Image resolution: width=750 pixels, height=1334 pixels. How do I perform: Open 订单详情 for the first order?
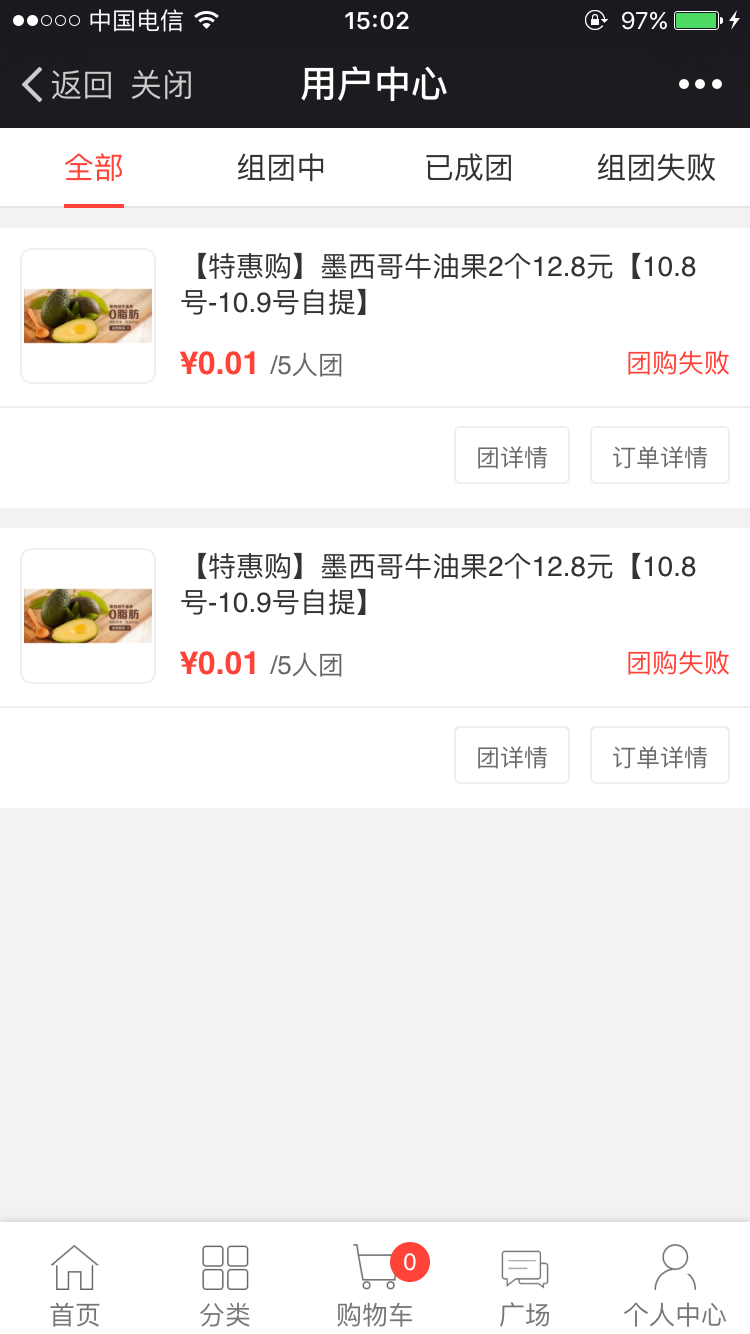pyautogui.click(x=659, y=455)
